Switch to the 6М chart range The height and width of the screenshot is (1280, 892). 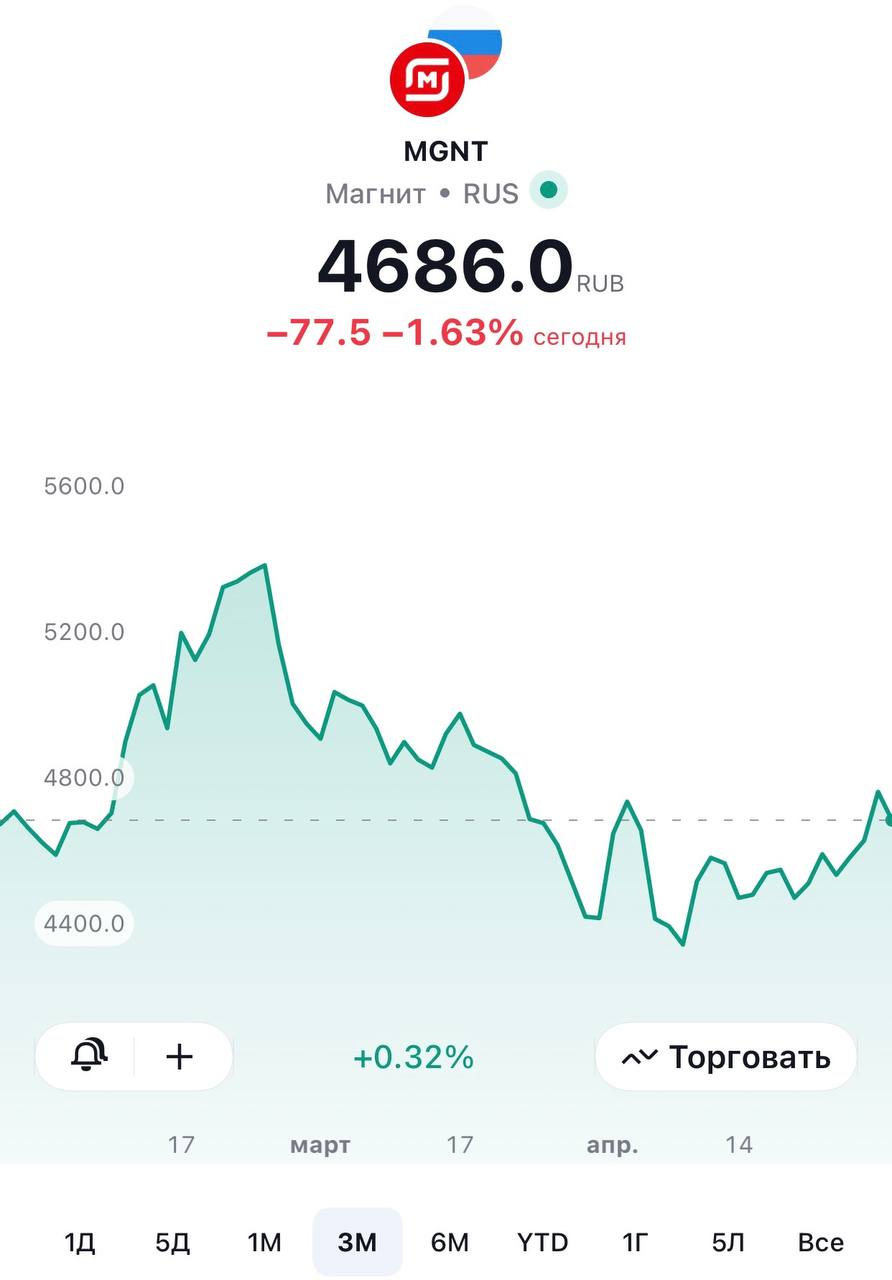click(x=450, y=1243)
